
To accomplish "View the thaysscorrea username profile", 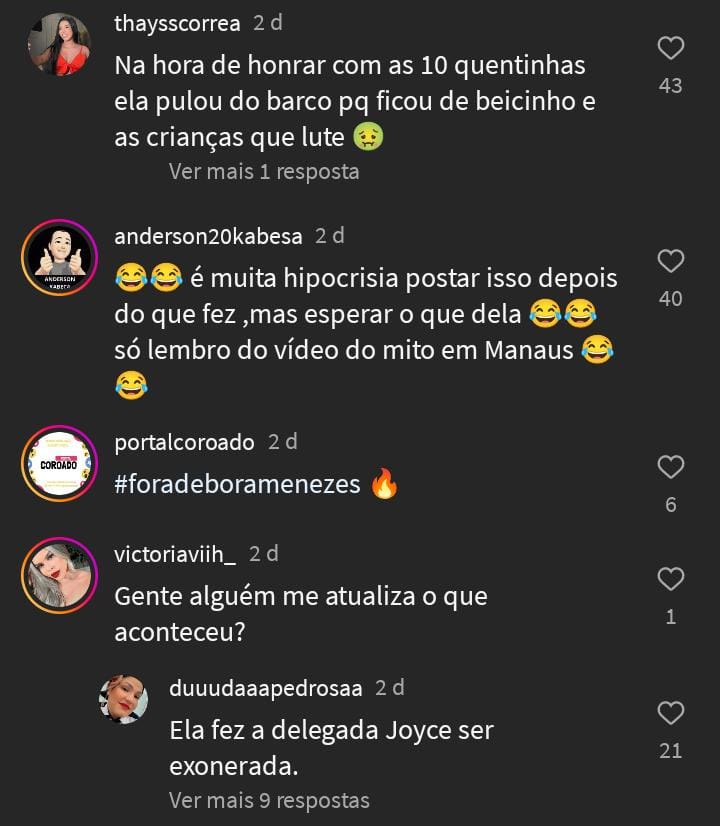I will 177,23.
